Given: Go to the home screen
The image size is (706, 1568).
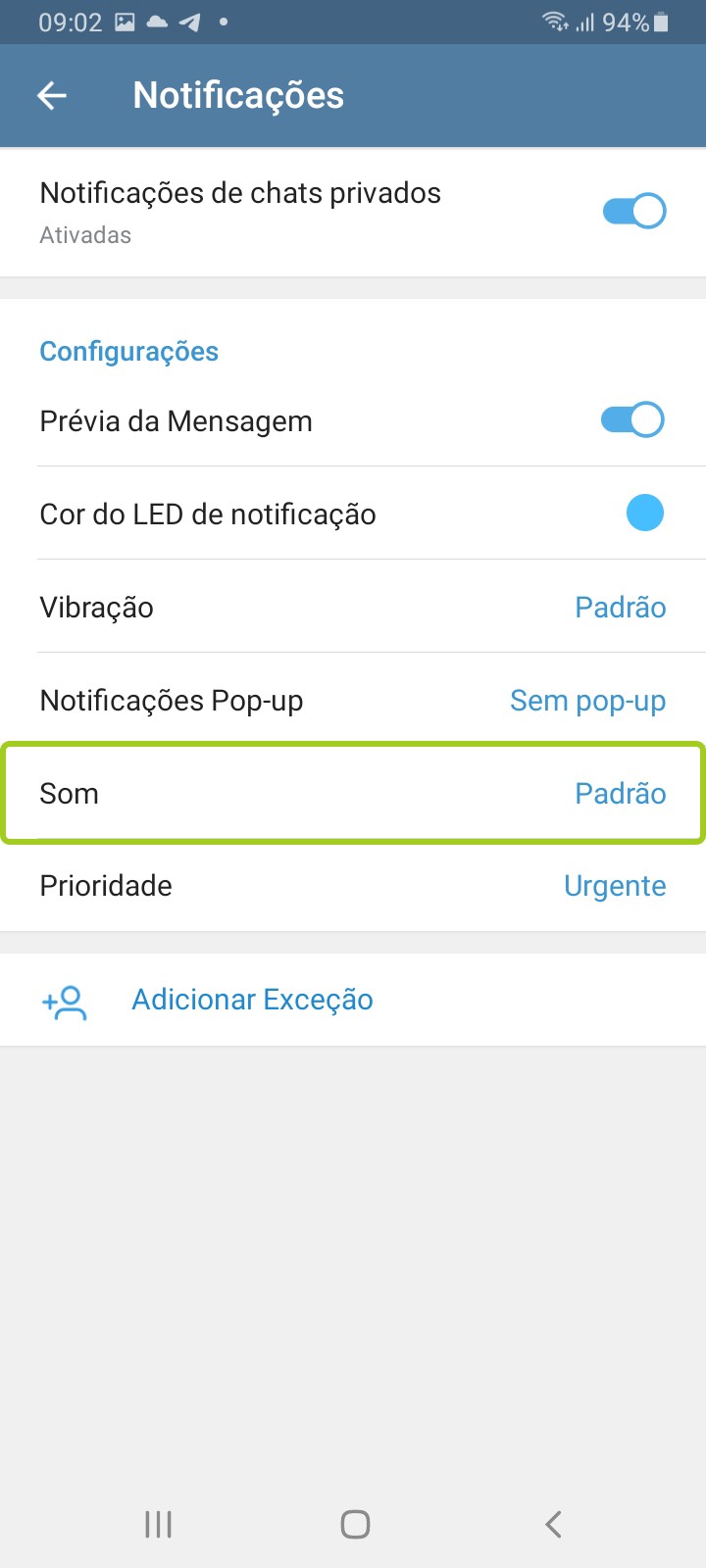Looking at the screenshot, I should point(354,1524).
